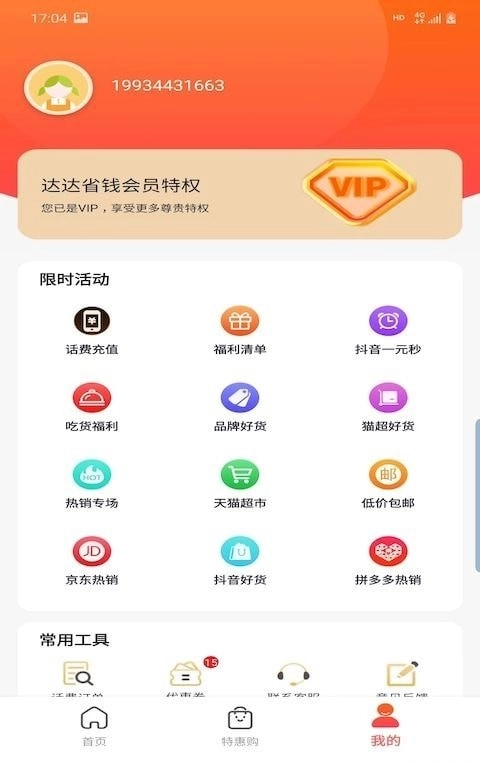Screen dimensions: 480x763
Task: Switch to the 首页 tab
Action: 94,727
